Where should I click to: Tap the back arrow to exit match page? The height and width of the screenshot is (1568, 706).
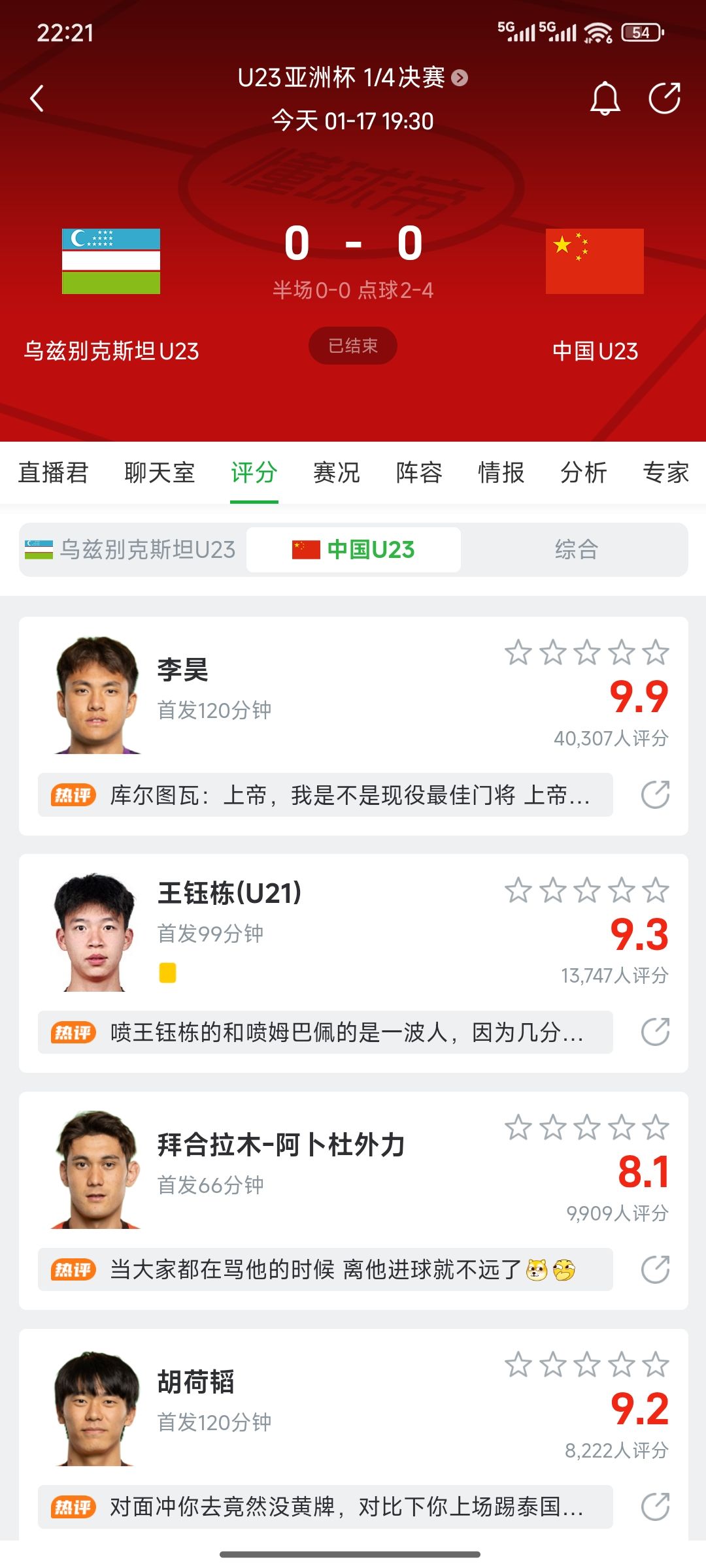tap(37, 97)
